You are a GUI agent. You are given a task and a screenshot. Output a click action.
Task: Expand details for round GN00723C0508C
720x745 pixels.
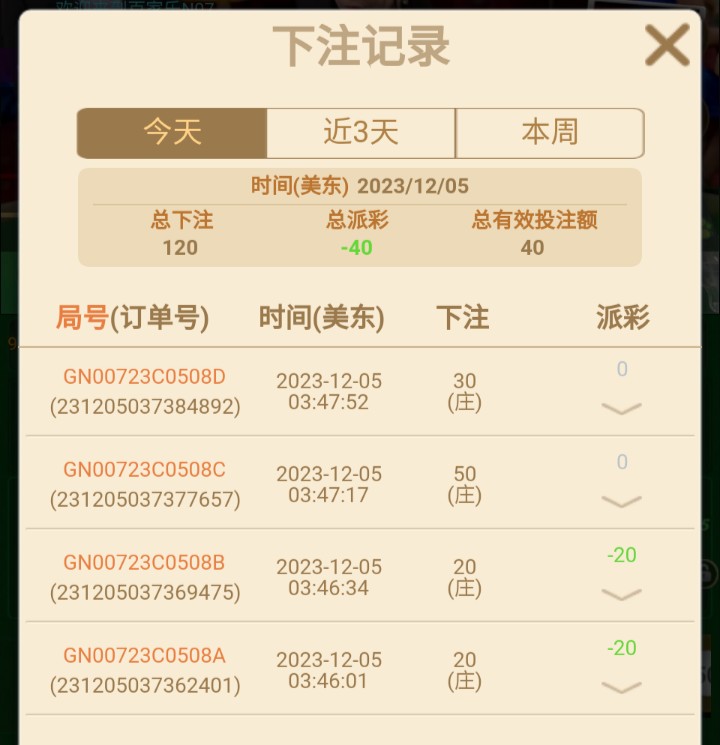click(x=621, y=501)
